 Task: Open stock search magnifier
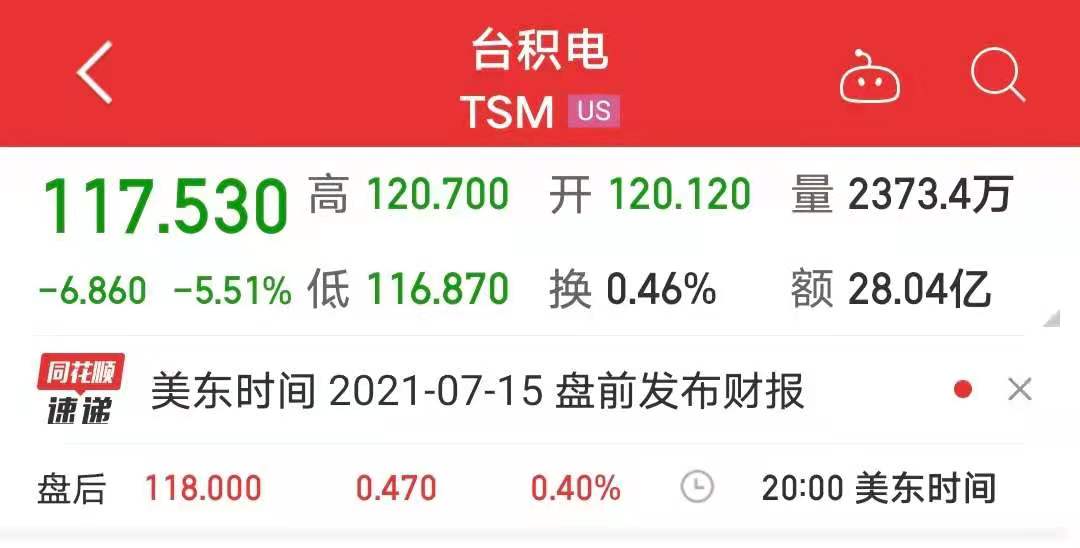[997, 75]
